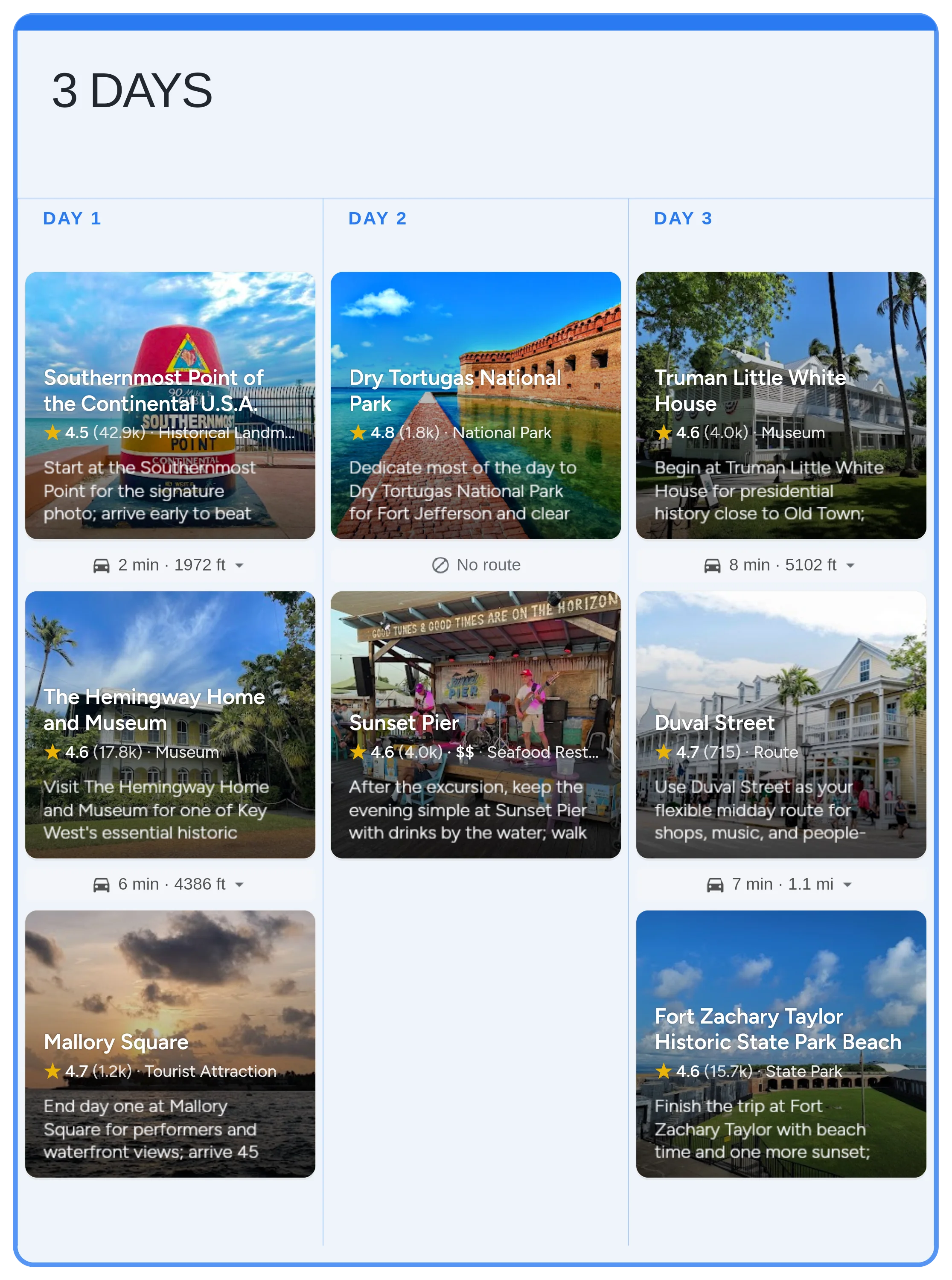
Task: Open The Hemingway Home and Museum card
Action: (x=170, y=724)
